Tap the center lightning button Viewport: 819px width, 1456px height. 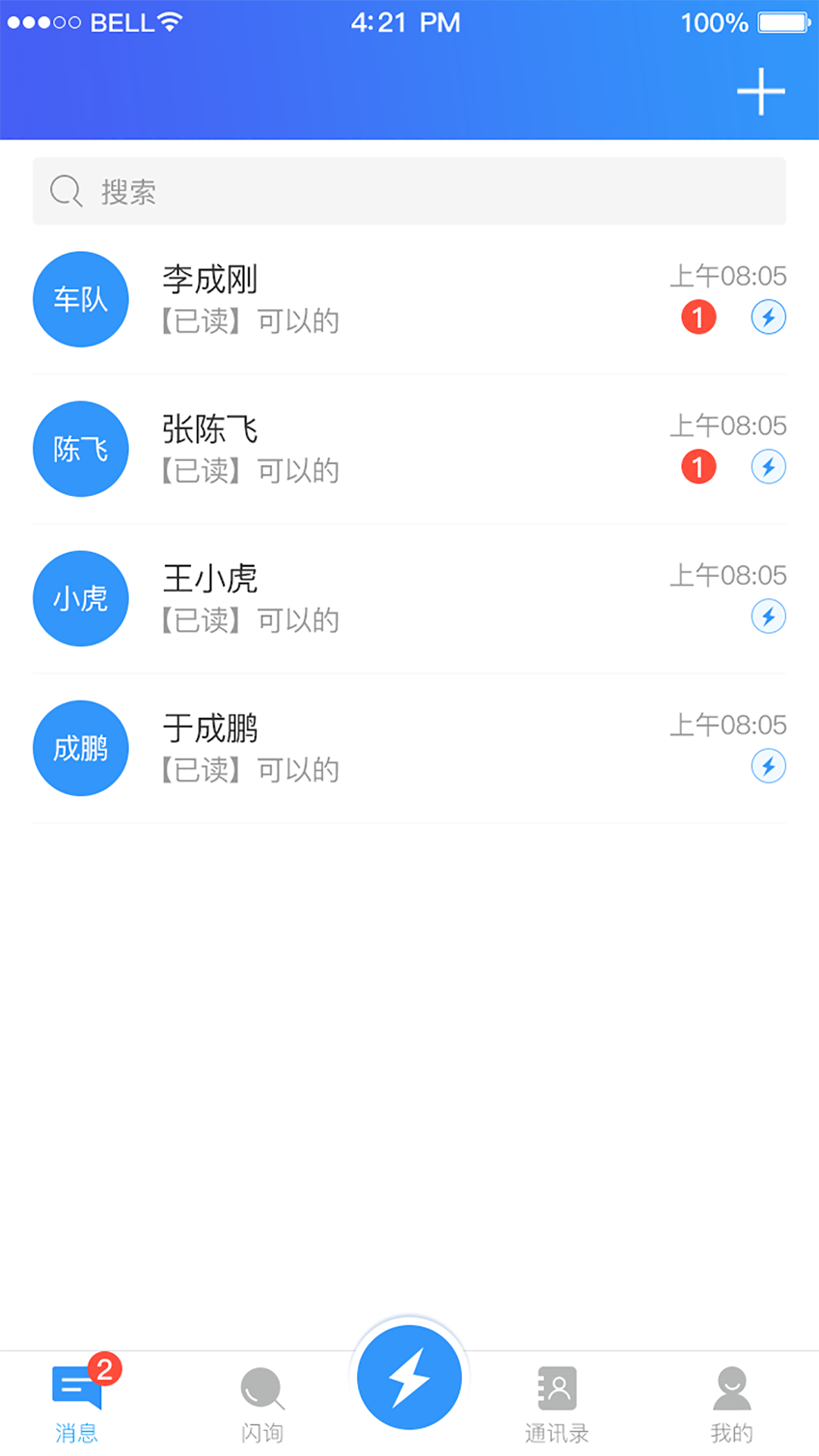[409, 1377]
